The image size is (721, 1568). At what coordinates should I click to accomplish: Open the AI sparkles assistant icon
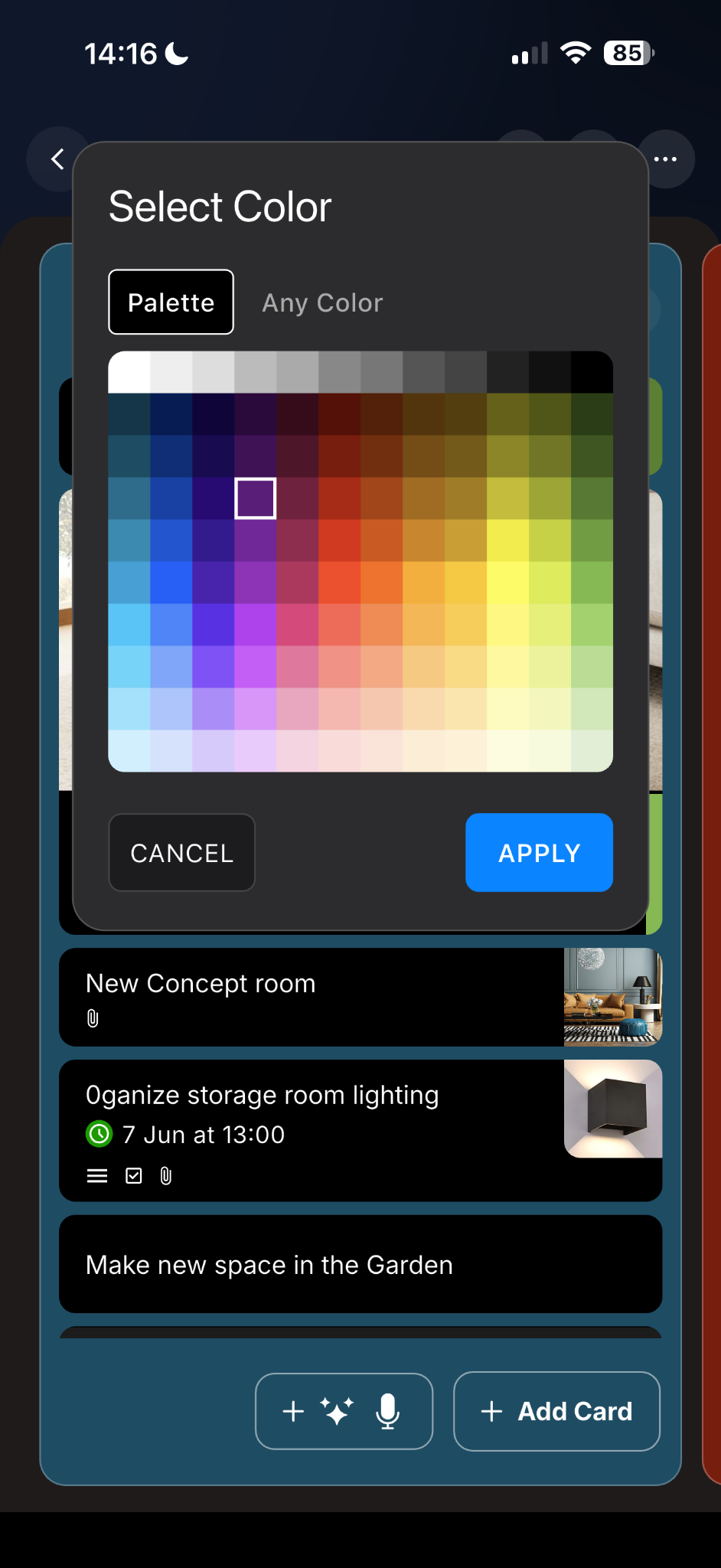point(337,1411)
